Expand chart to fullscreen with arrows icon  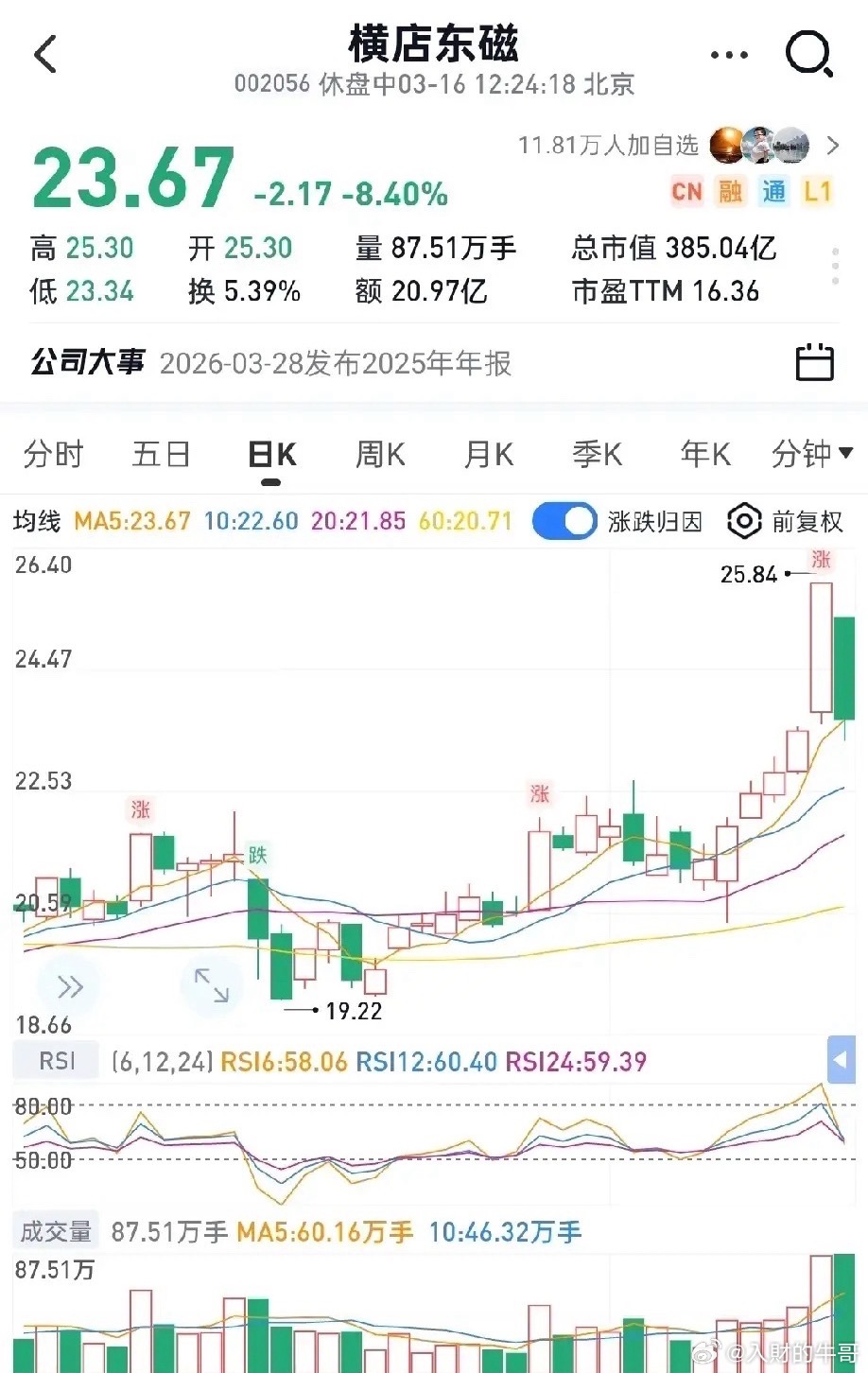pos(213,985)
